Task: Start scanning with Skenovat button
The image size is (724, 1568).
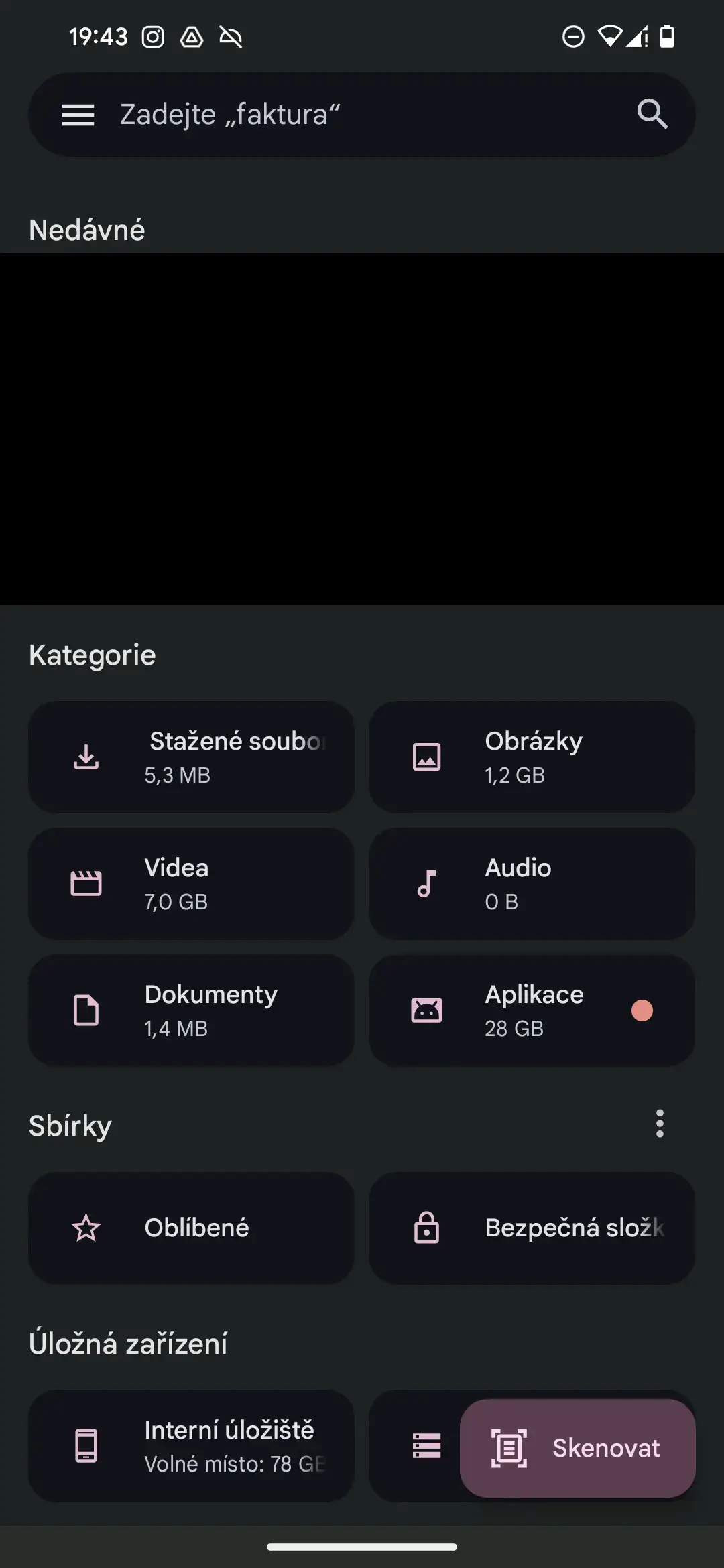Action: [x=578, y=1448]
